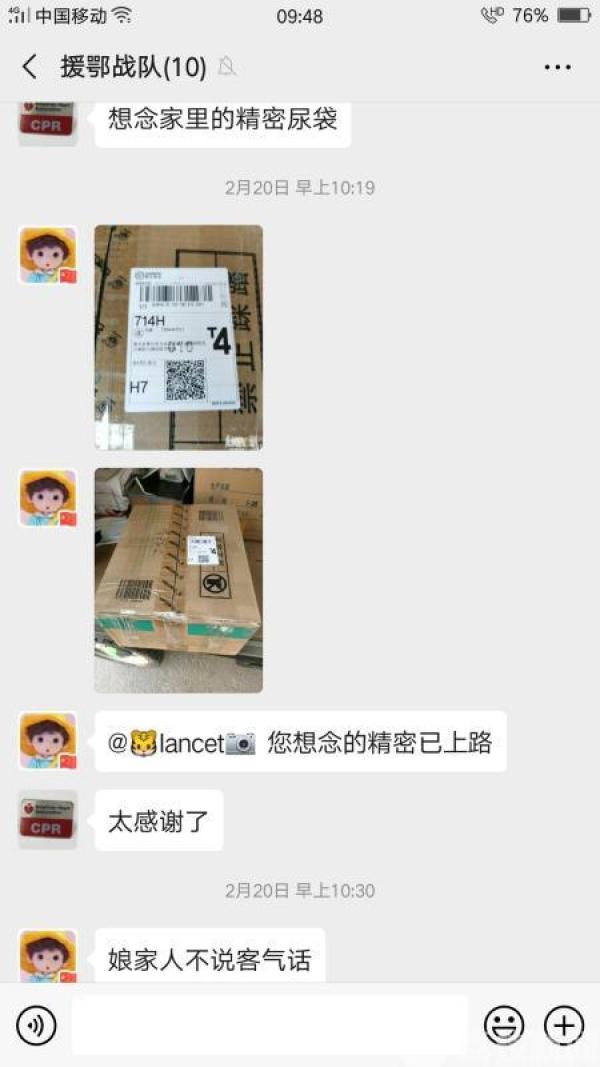This screenshot has height=1067, width=600.
Task: Open the cartoon avatar beside 娘家人不说客气话
Action: [48, 955]
